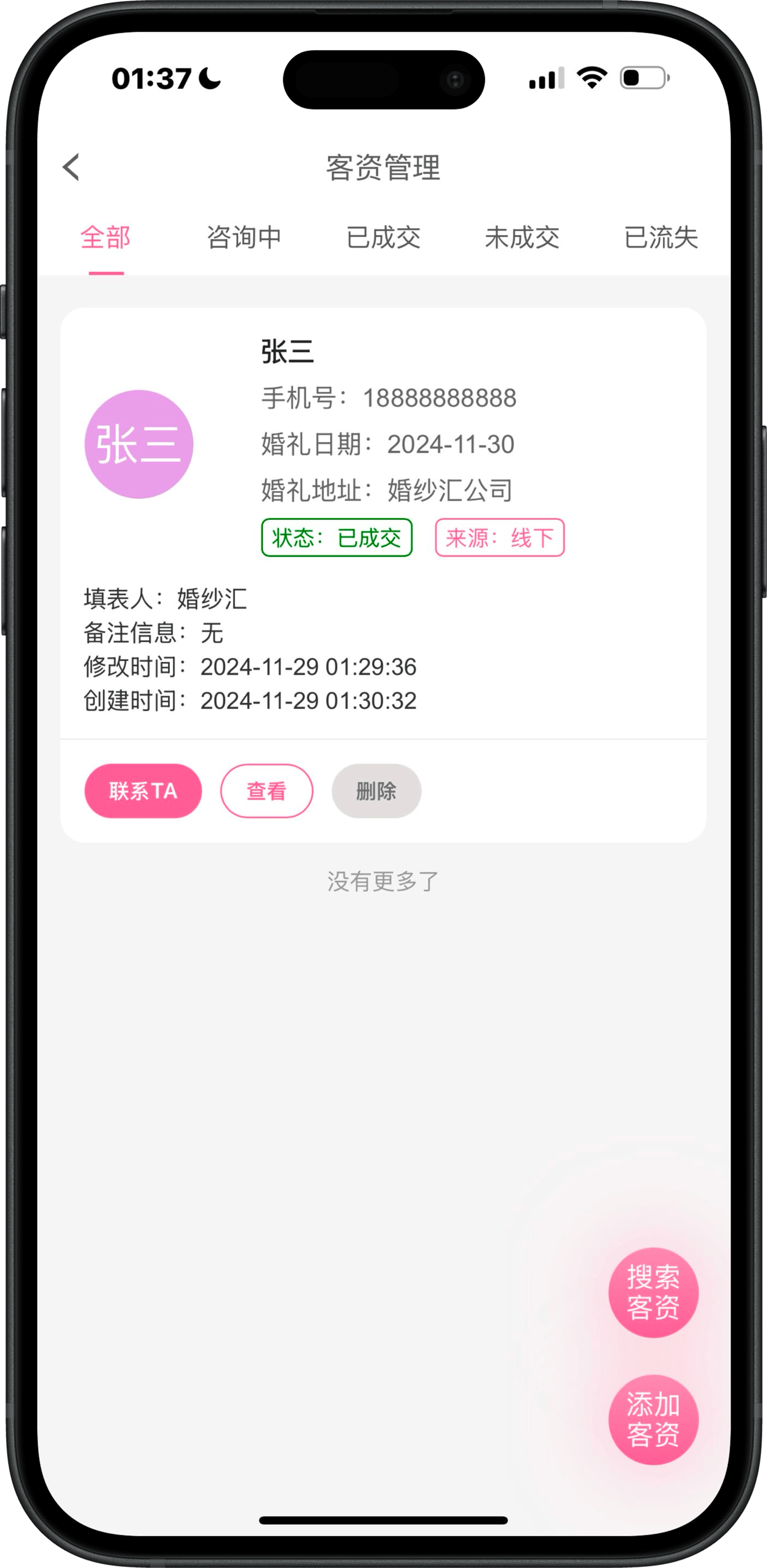Add a new lead via 添加客资

tap(654, 1419)
